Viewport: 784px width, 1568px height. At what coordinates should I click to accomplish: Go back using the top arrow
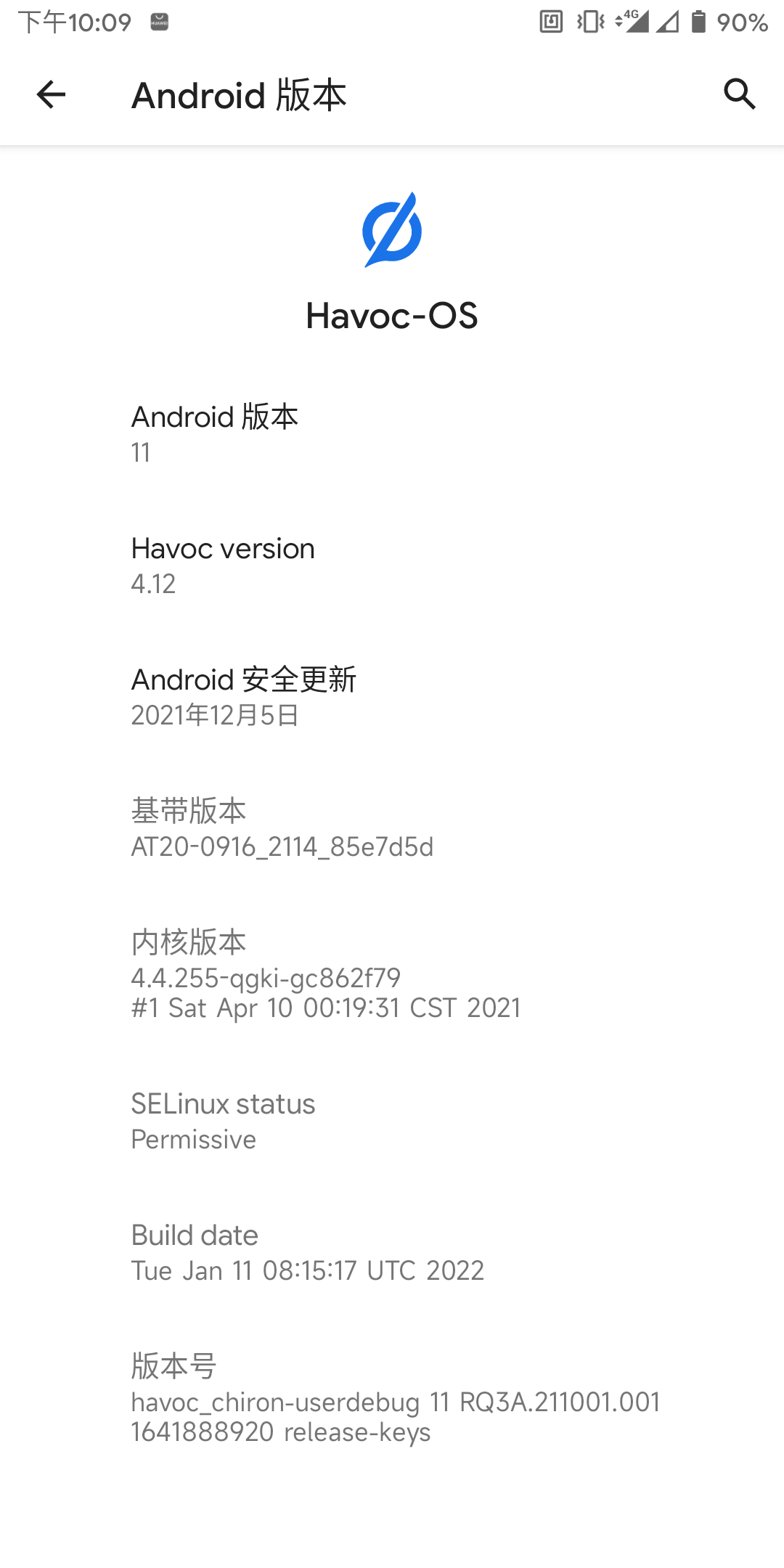point(51,94)
